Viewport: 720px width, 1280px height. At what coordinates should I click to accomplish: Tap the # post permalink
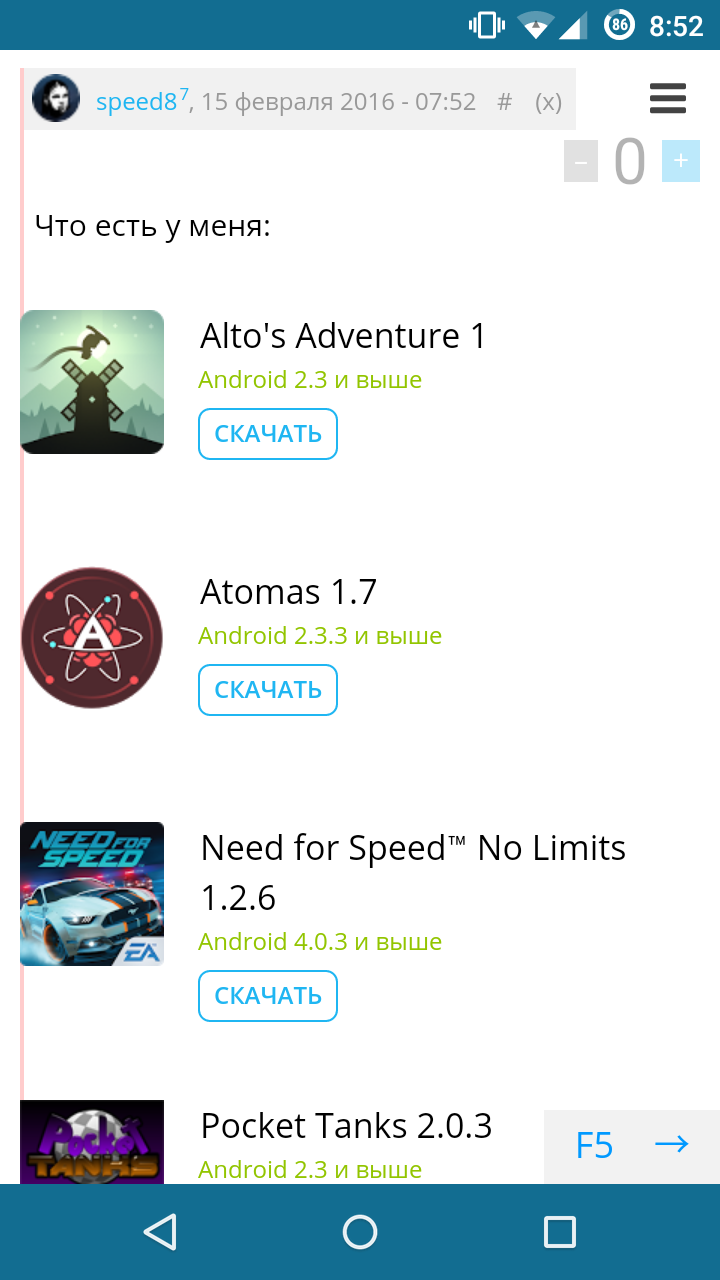pos(504,101)
